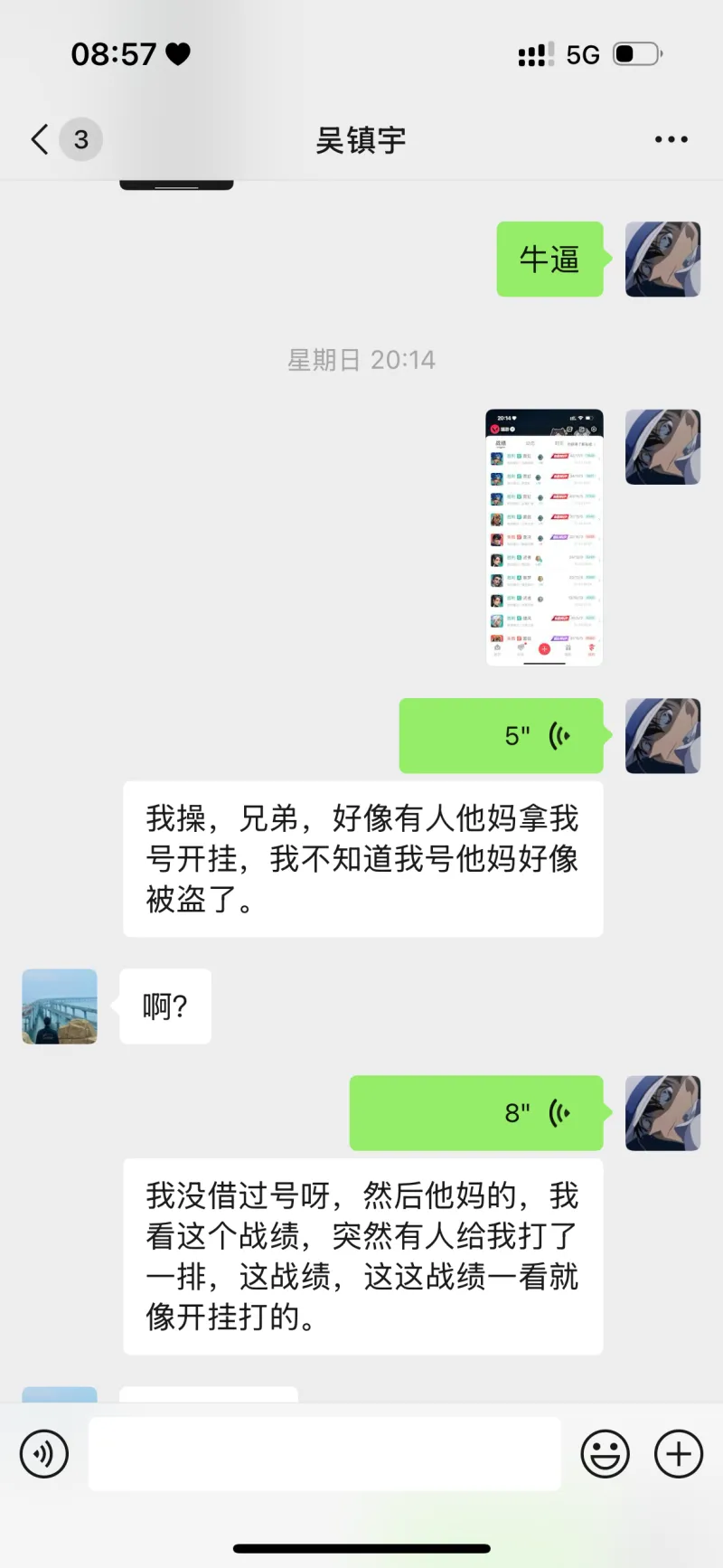Play the 8-second voice message

[x=476, y=1112]
